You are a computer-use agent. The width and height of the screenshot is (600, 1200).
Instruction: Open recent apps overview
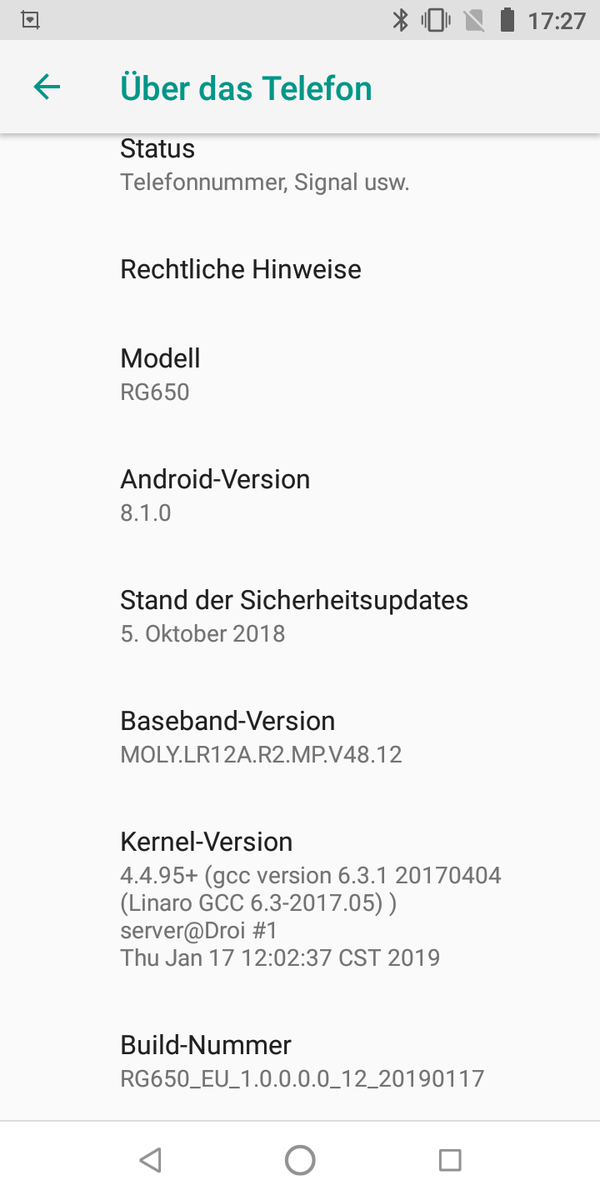point(450,1160)
